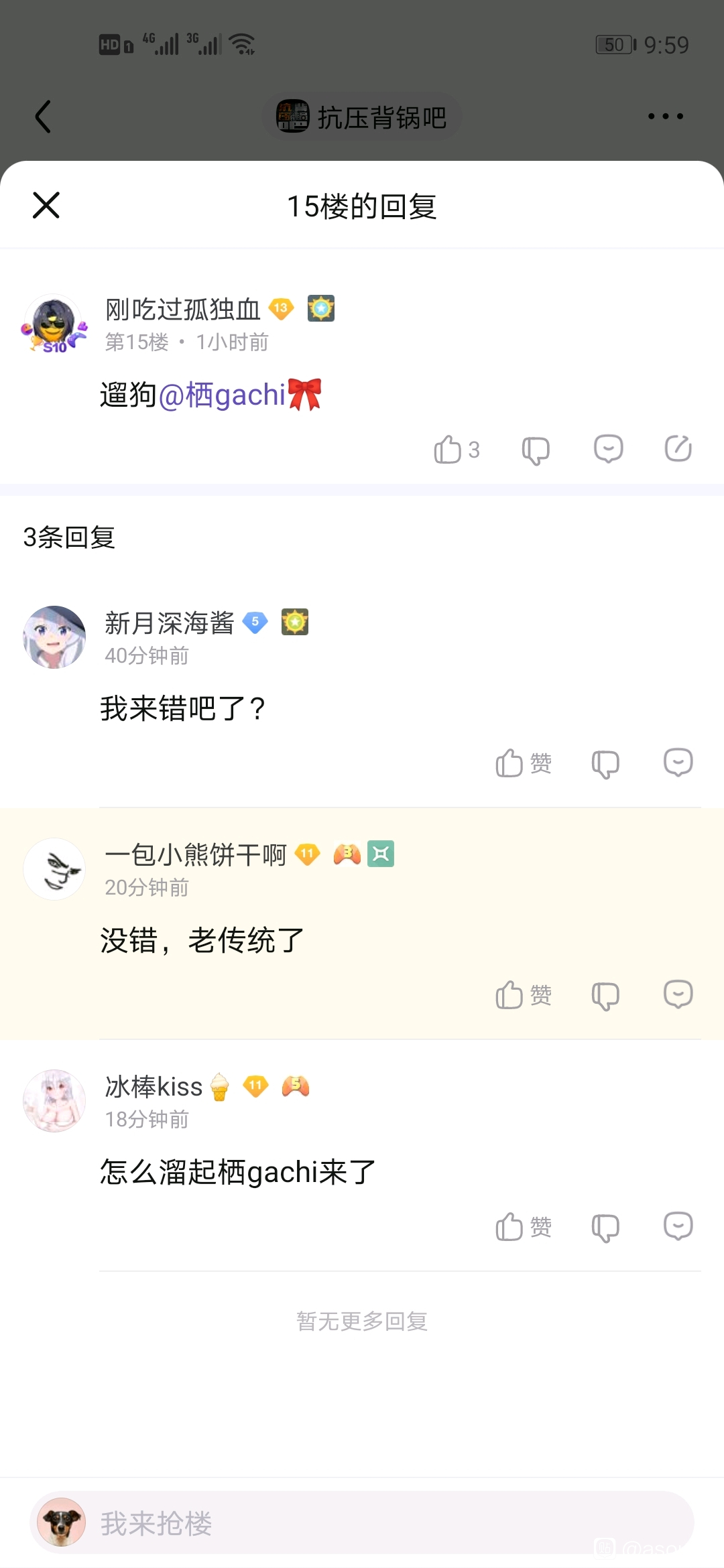
Task: Open the @栖gachi mention link
Action: [x=223, y=395]
